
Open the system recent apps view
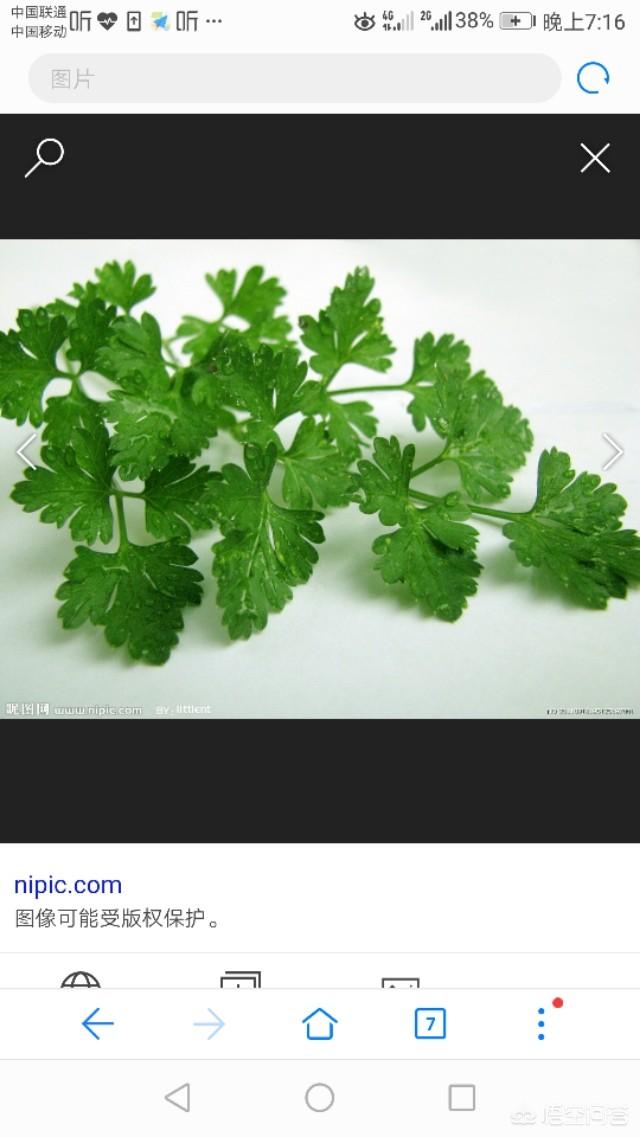point(462,1097)
